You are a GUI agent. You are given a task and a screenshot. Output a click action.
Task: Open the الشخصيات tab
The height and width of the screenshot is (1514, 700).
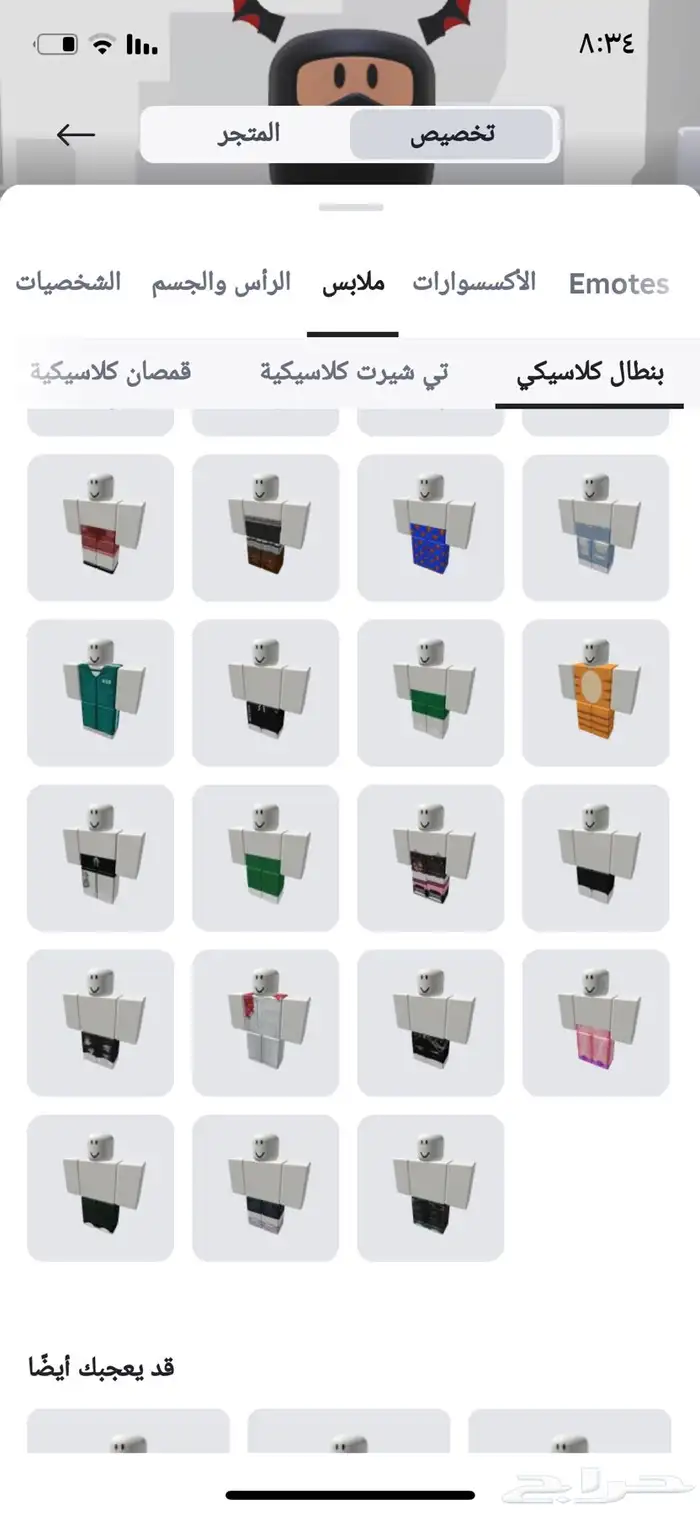pyautogui.click(x=68, y=283)
